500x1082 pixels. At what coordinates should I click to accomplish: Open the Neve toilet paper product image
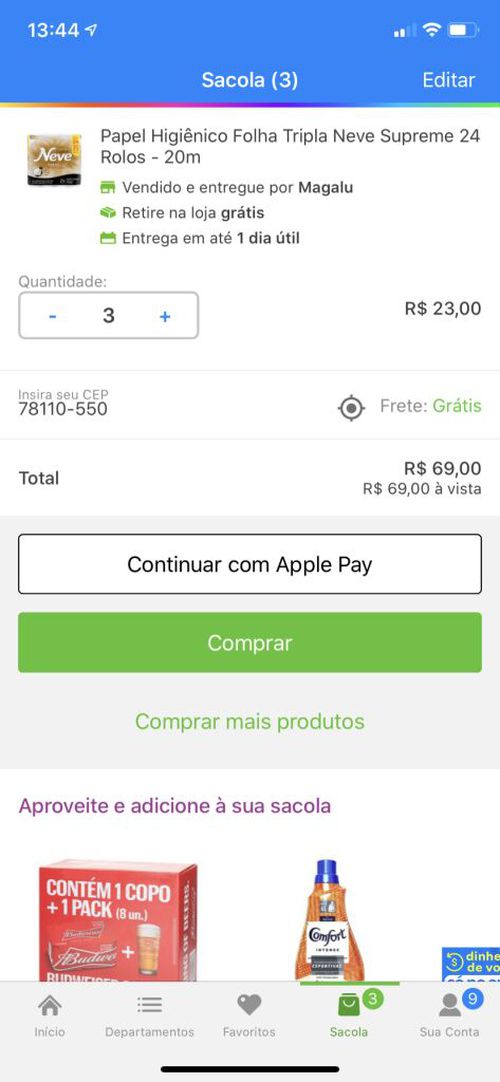pos(54,159)
